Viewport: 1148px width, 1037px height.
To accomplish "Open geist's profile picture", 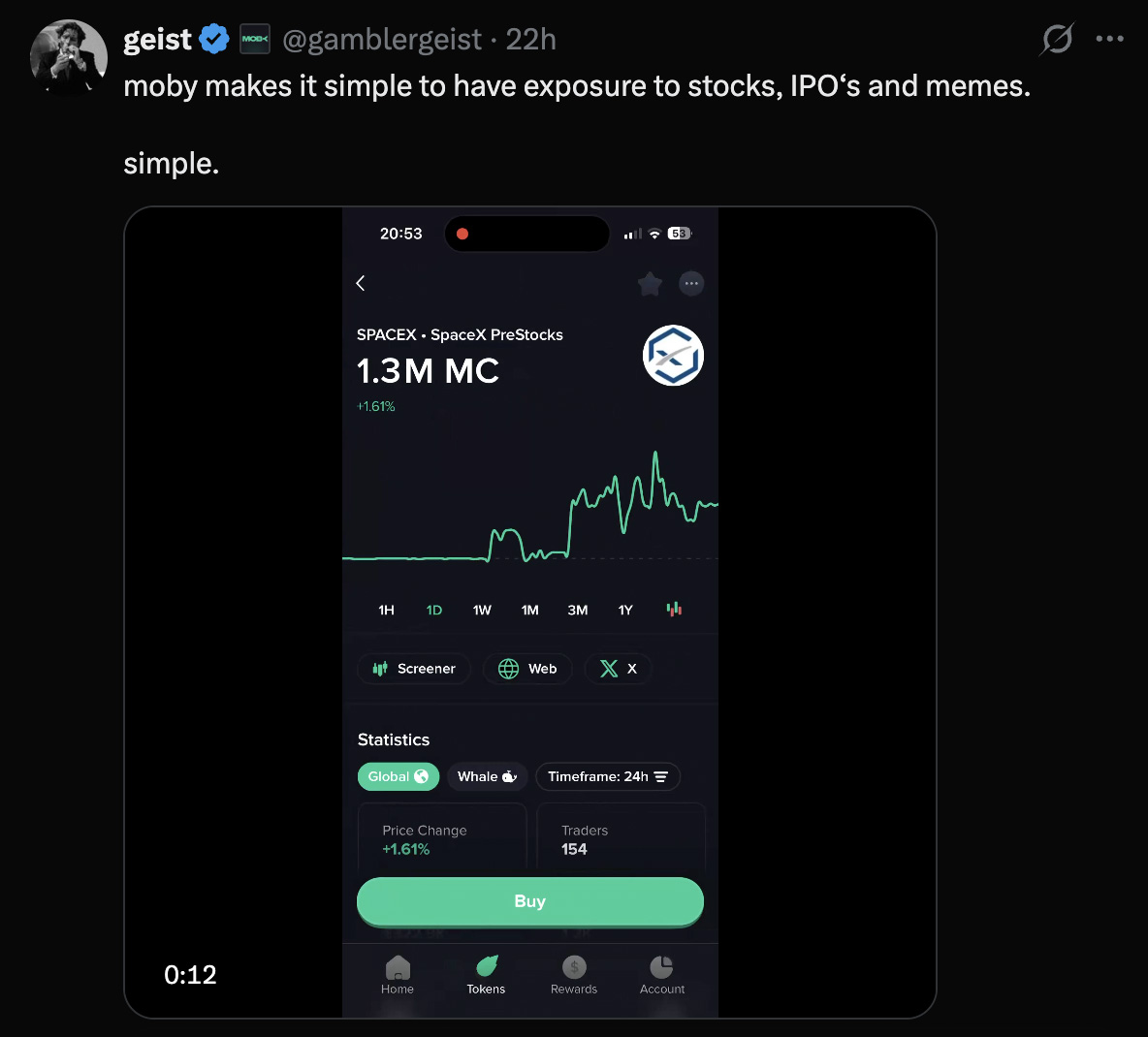I will (x=68, y=56).
